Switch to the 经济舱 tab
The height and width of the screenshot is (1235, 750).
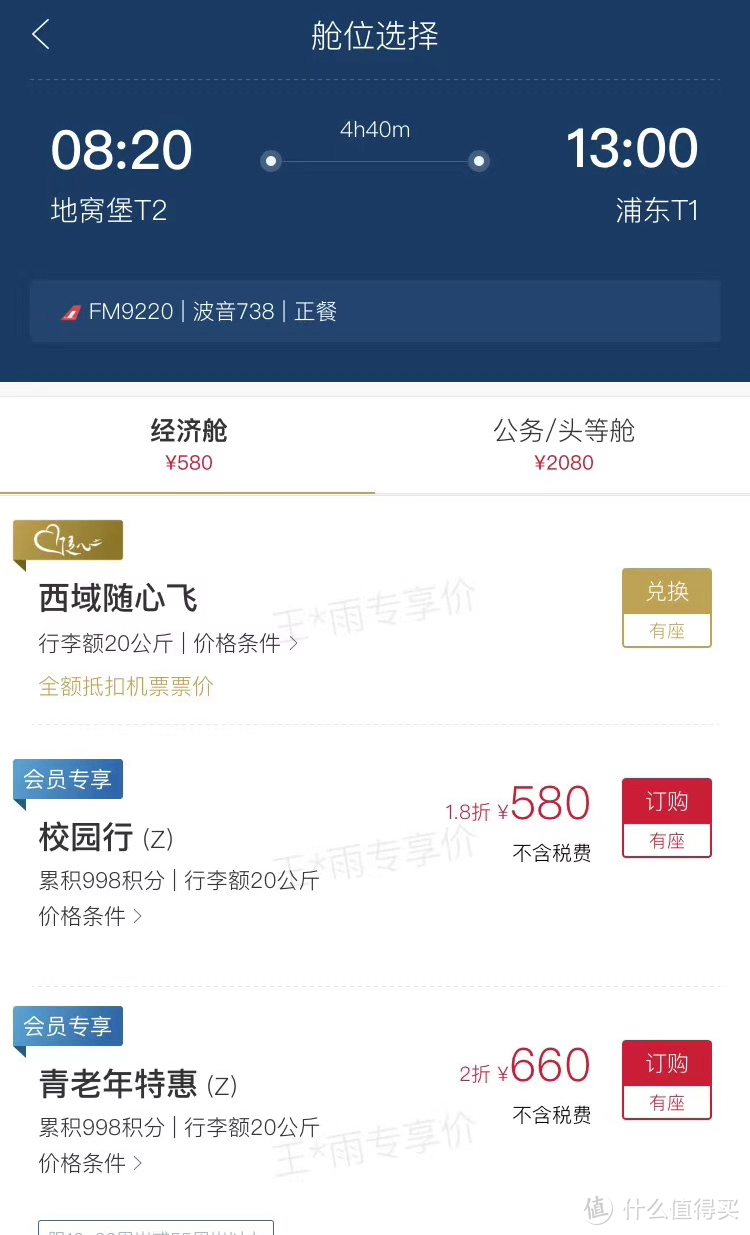[x=188, y=444]
